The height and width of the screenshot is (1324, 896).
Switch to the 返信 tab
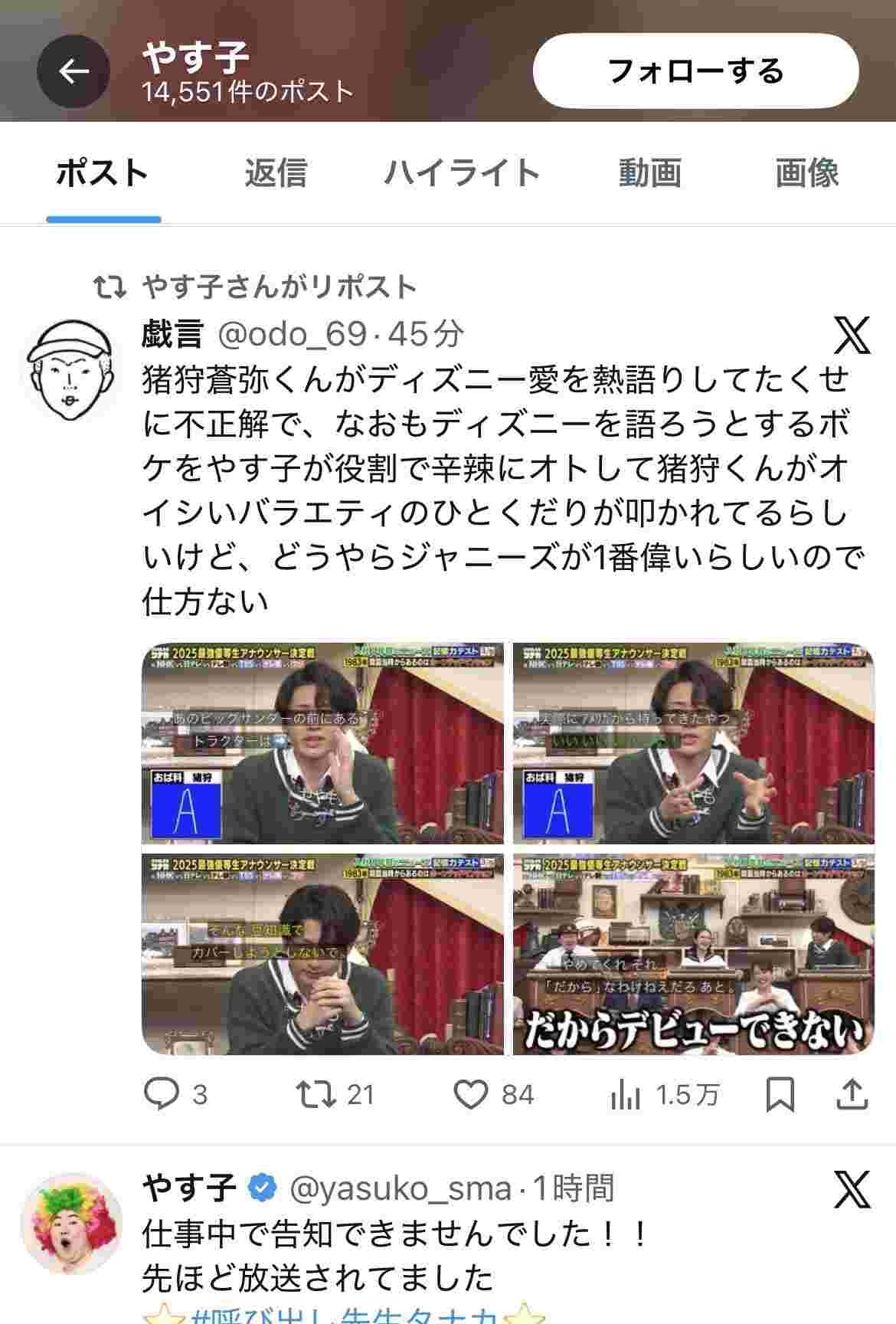[276, 172]
